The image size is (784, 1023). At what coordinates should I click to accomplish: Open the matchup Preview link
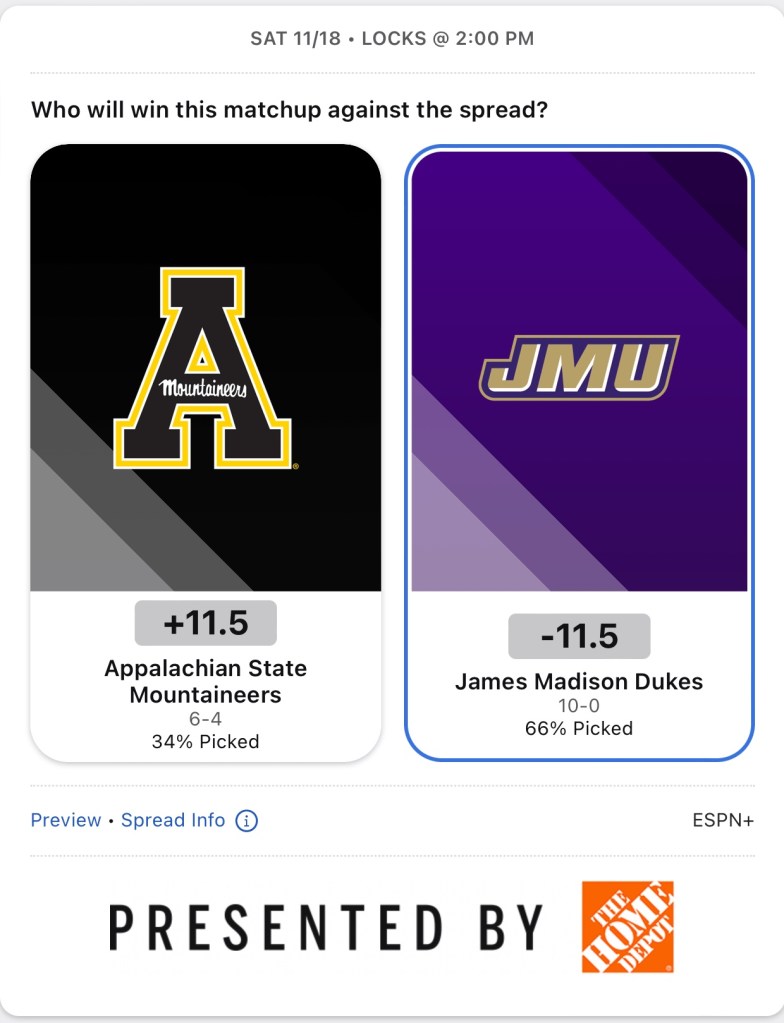tap(66, 820)
